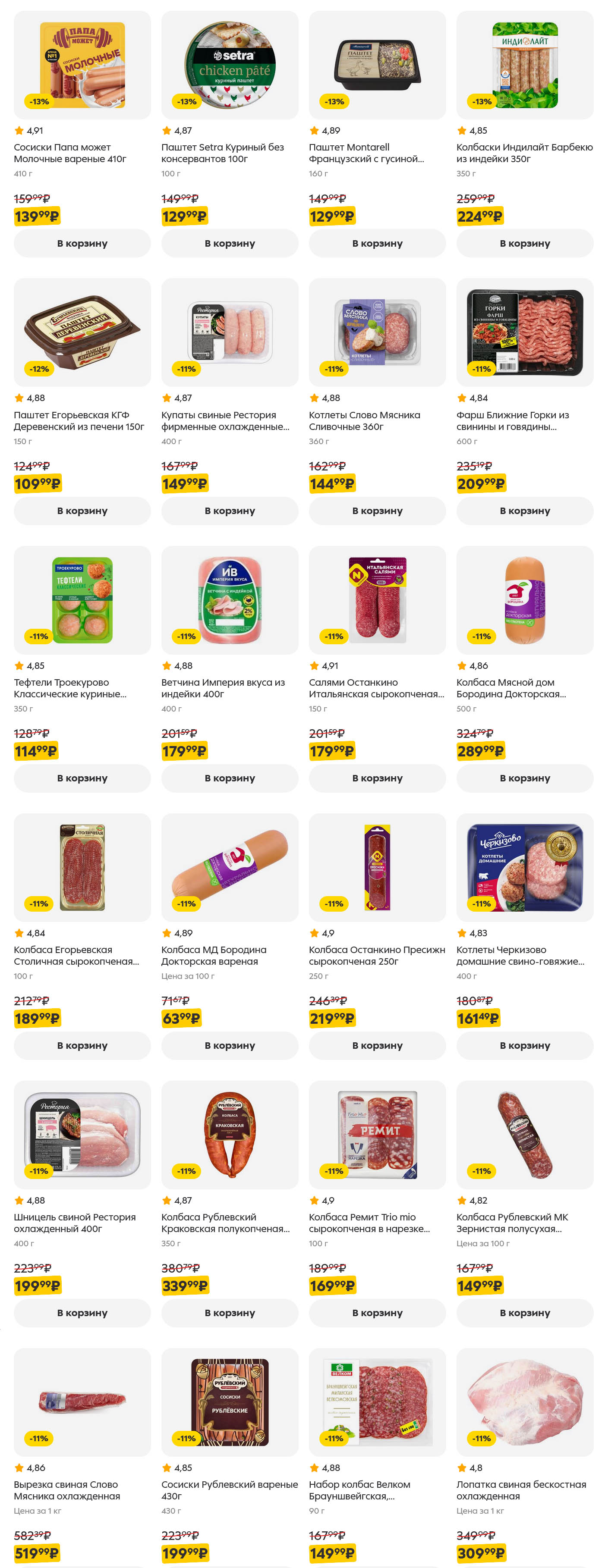
Task: Add Паштет Montarell Французский to cart
Action: pyautogui.click(x=377, y=243)
